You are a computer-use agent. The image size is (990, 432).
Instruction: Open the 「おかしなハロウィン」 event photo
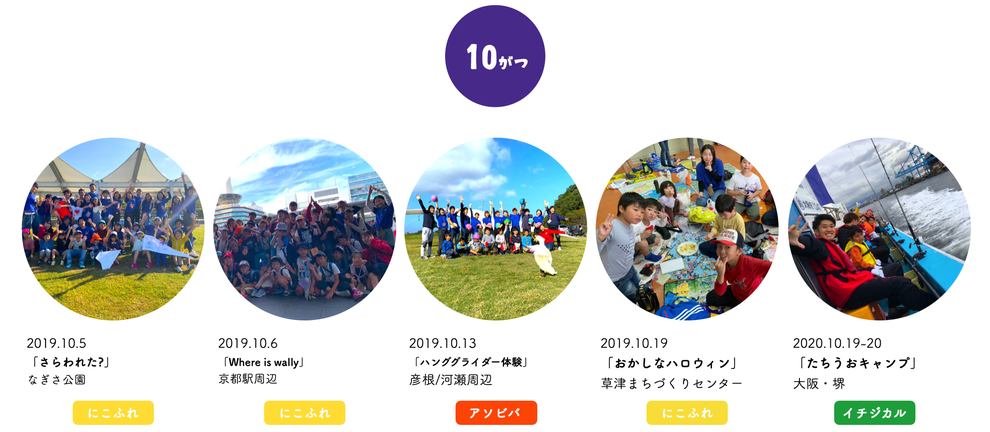687,228
